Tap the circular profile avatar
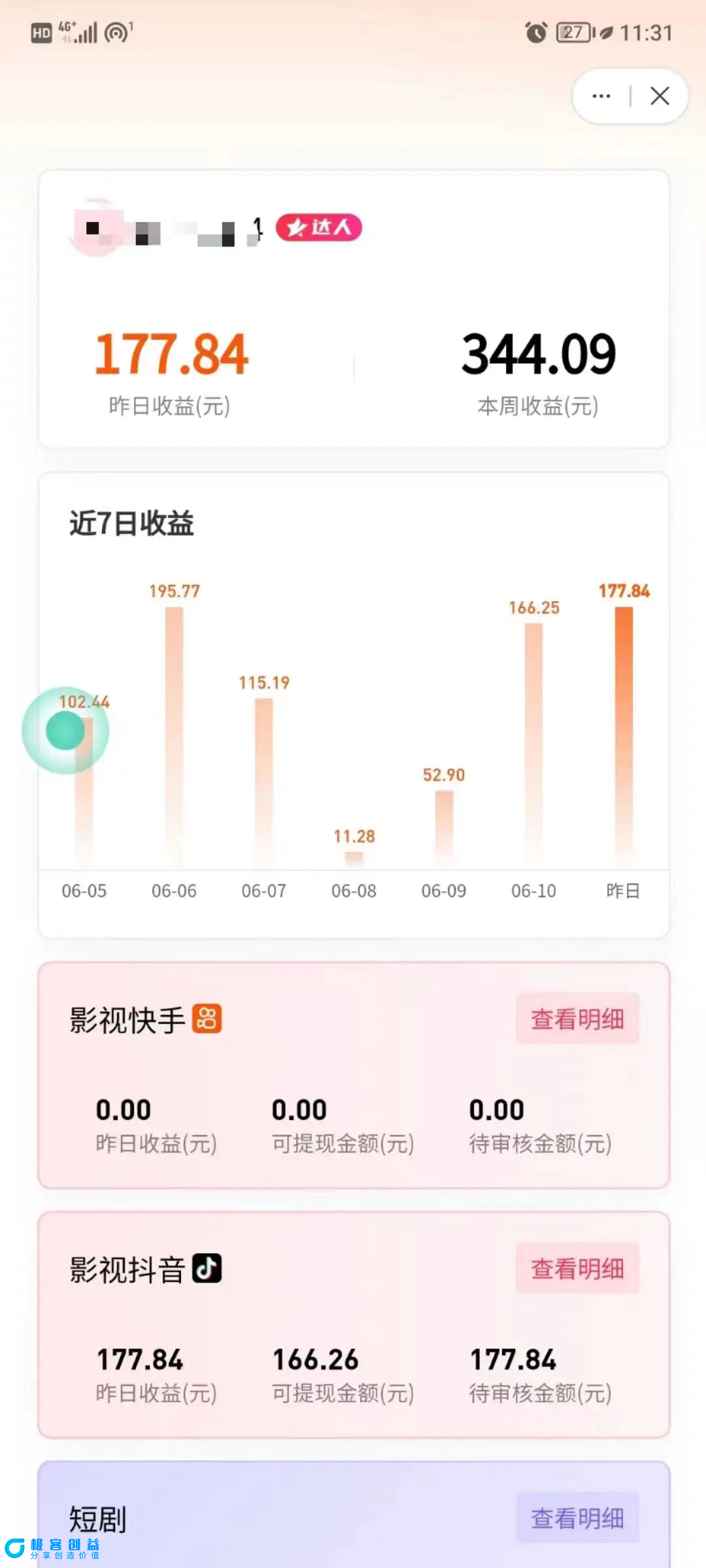 99,227
